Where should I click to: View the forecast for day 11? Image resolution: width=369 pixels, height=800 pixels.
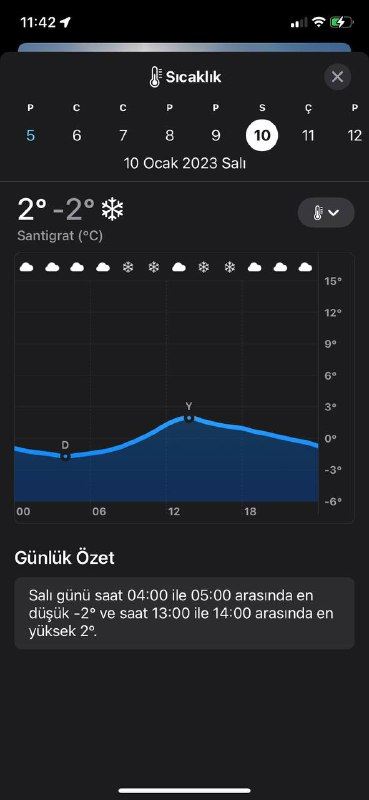(308, 136)
